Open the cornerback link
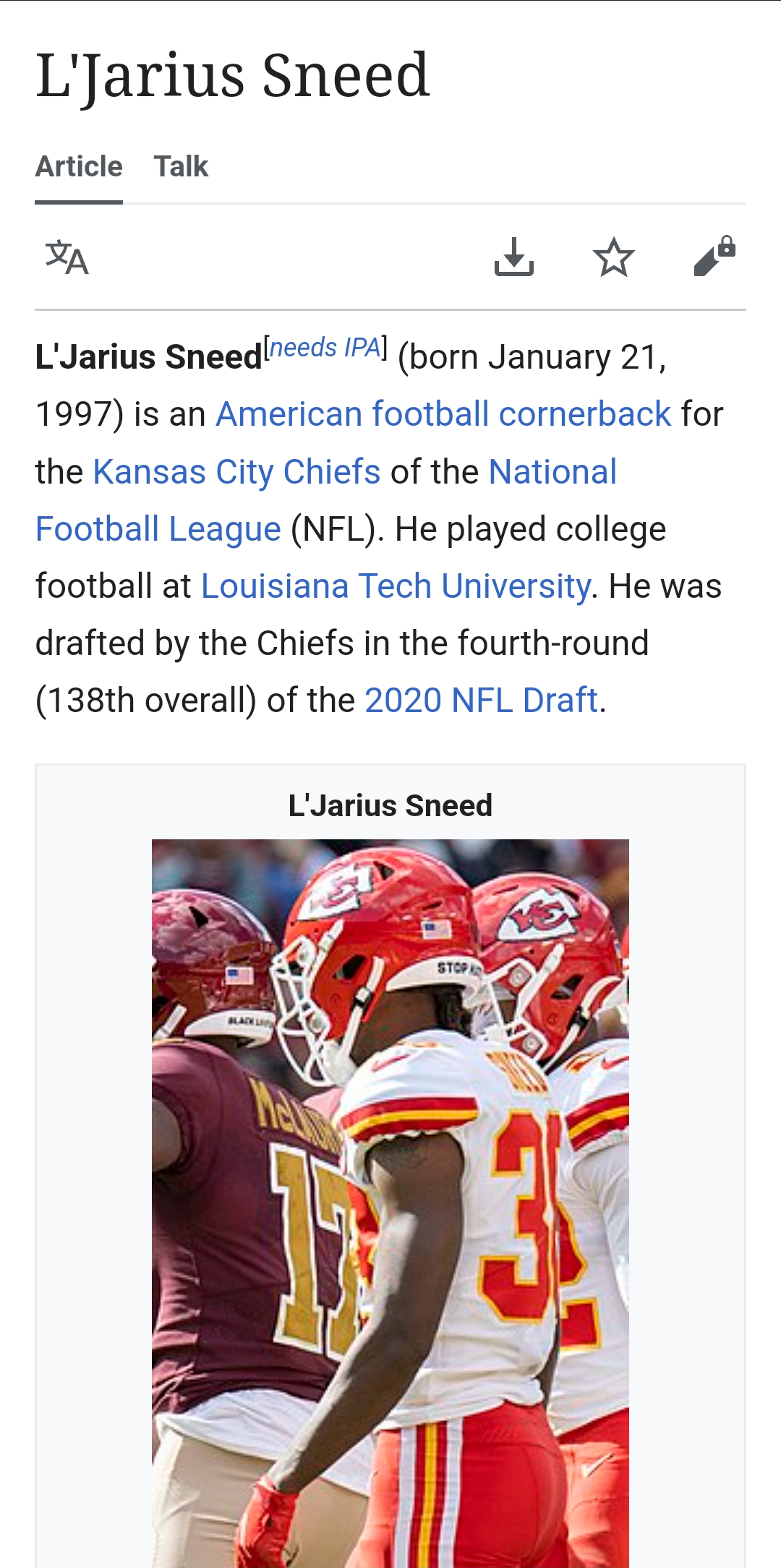The width and height of the screenshot is (781, 1568). [584, 414]
